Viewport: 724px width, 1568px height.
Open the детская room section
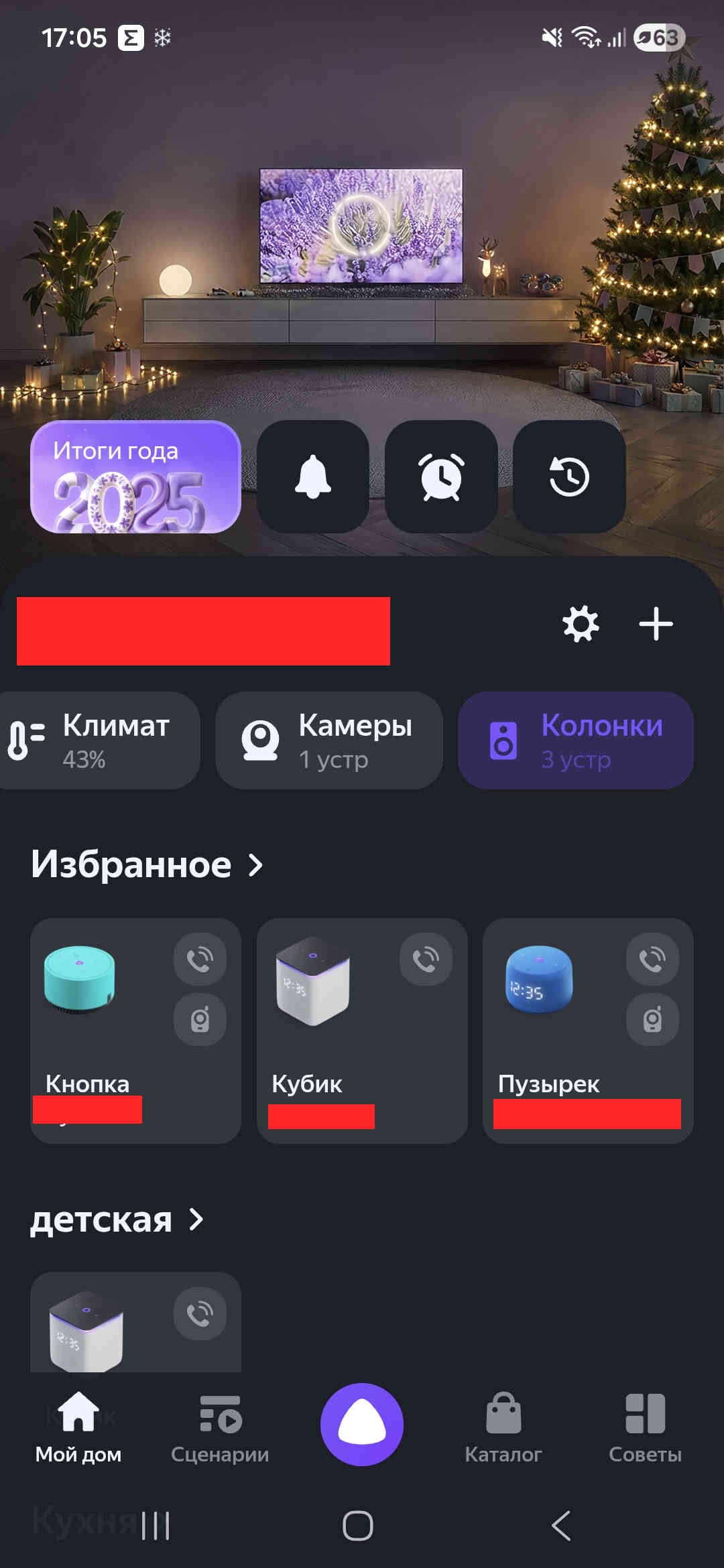click(x=117, y=1220)
